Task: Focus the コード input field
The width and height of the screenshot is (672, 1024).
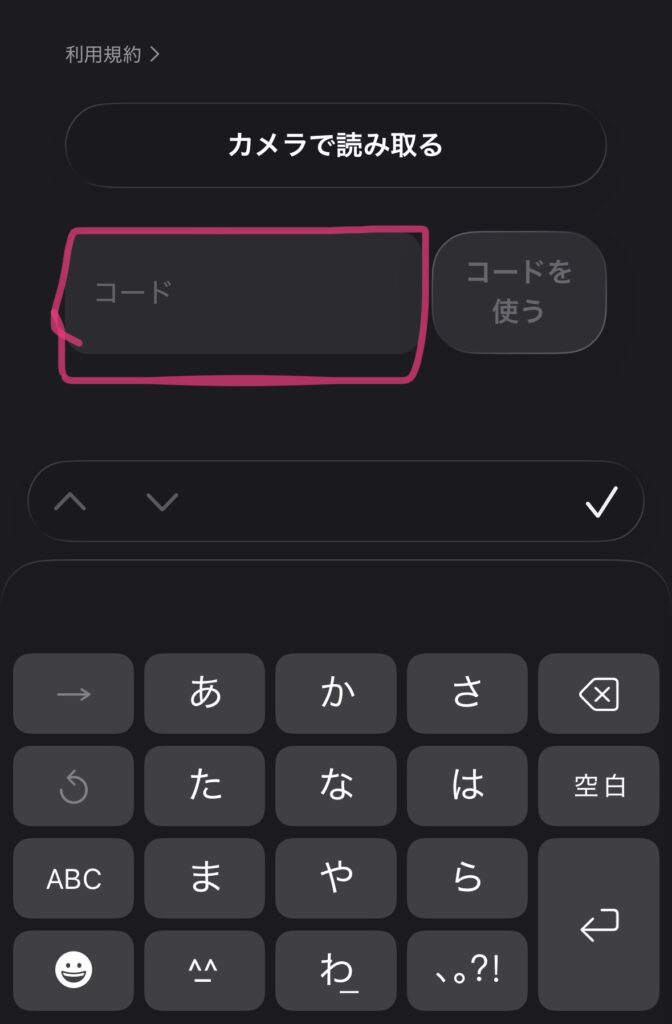Action: tap(240, 293)
